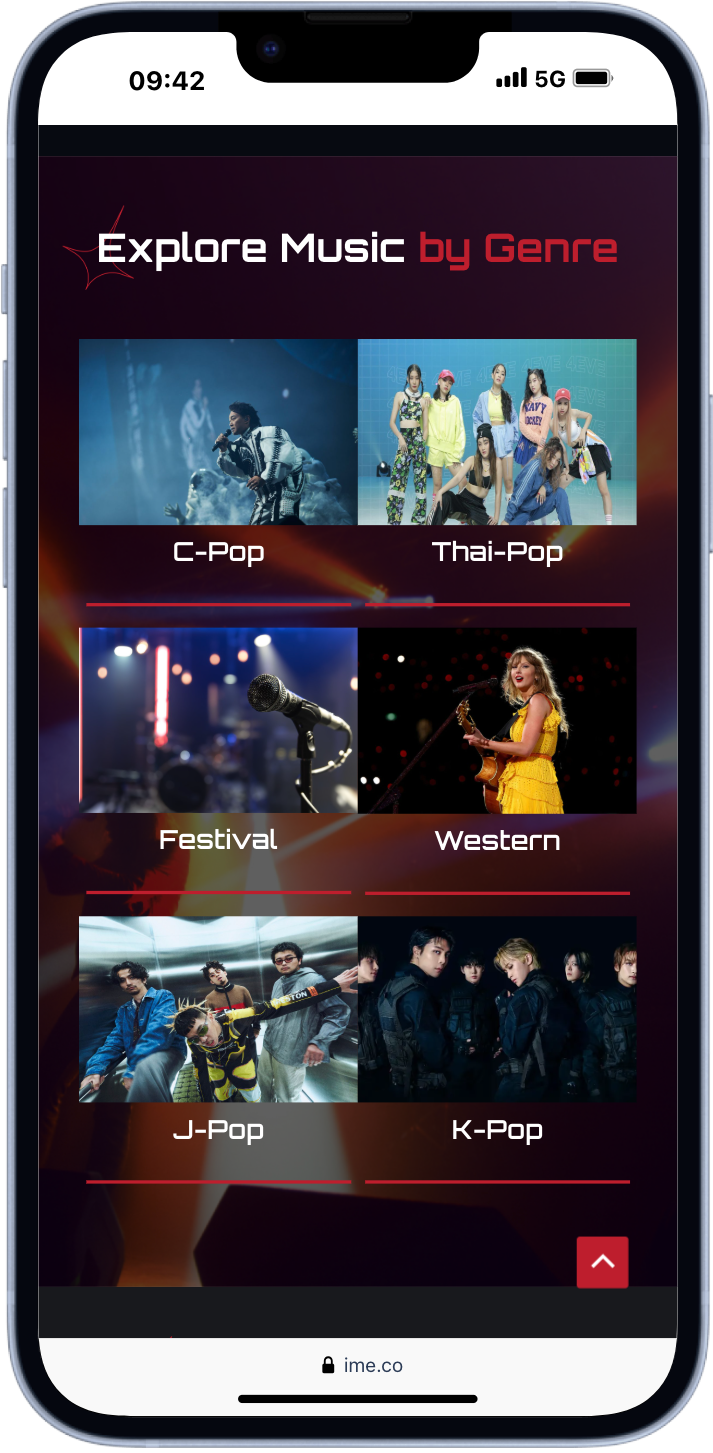Tap the ime.co address bar
This screenshot has width=713, height=1453.
pos(358,1365)
